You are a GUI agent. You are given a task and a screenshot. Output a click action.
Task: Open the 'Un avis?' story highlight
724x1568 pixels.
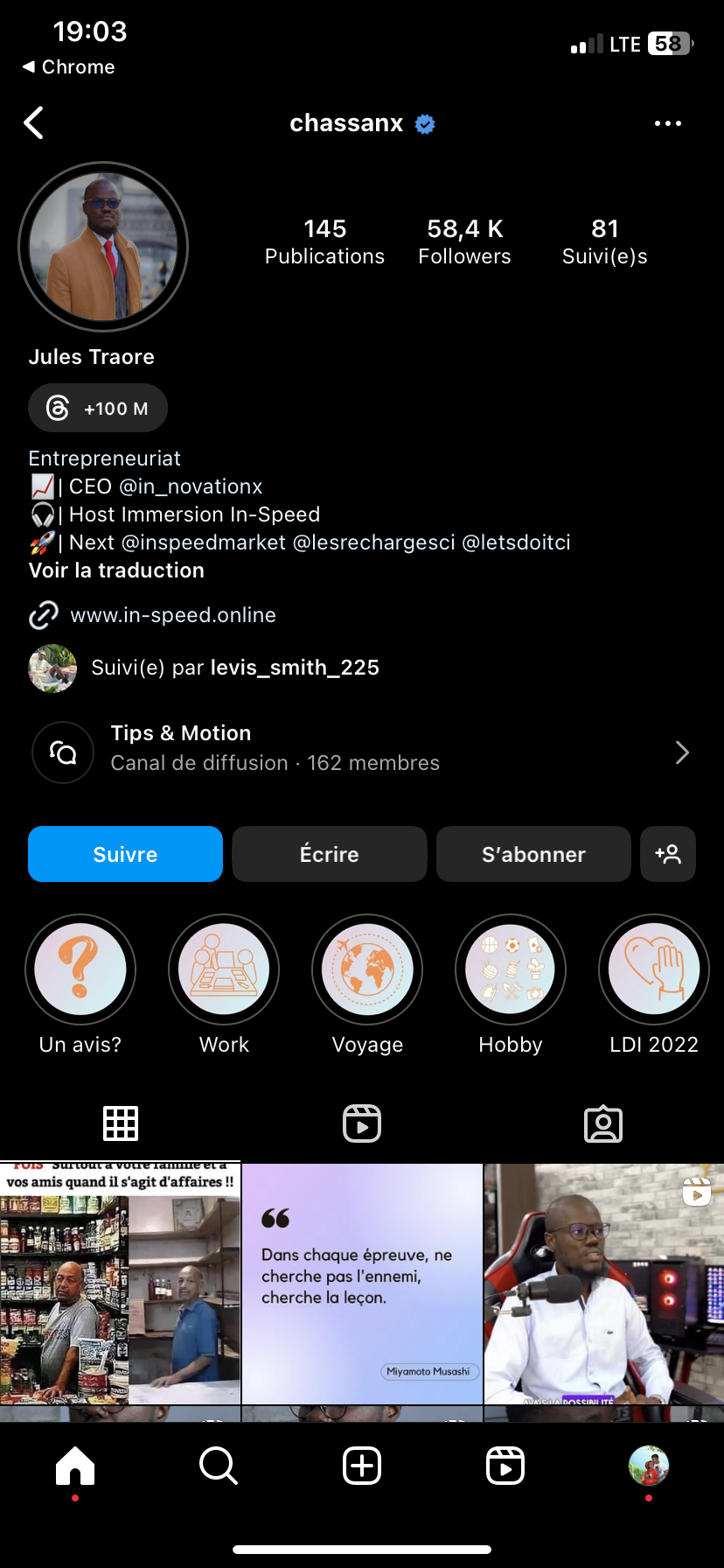pyautogui.click(x=80, y=969)
